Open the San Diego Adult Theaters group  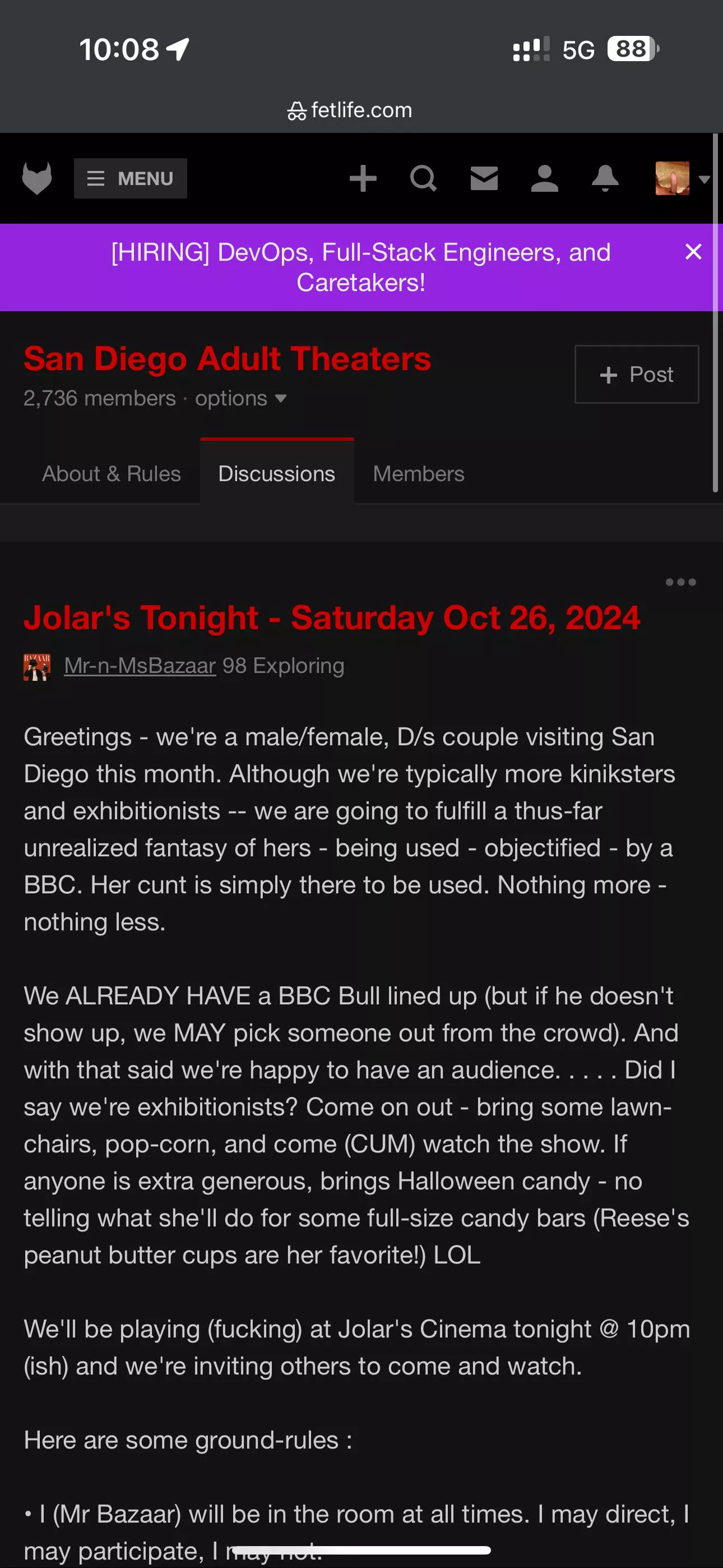click(227, 358)
